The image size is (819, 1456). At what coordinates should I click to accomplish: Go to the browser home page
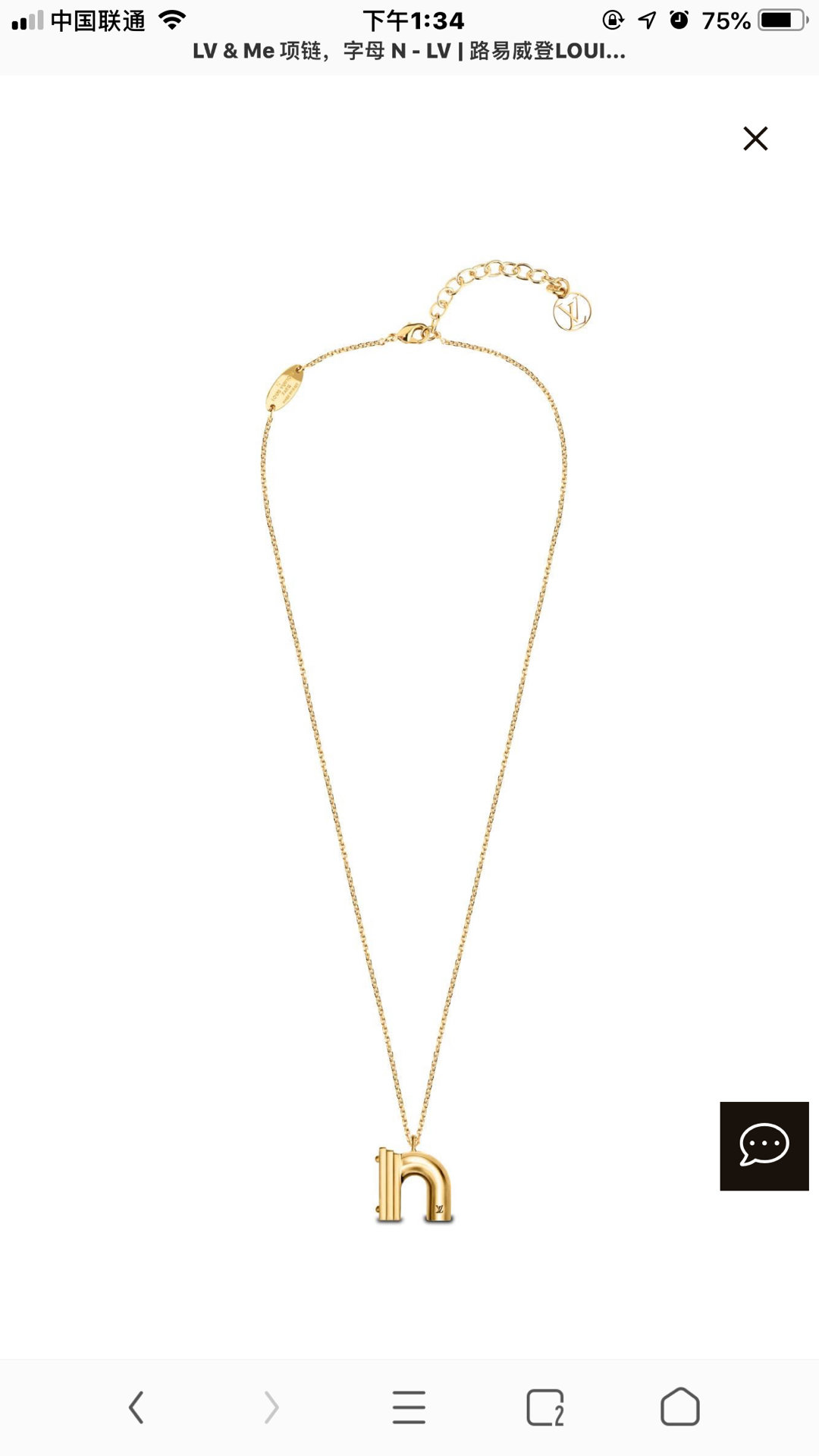680,1407
